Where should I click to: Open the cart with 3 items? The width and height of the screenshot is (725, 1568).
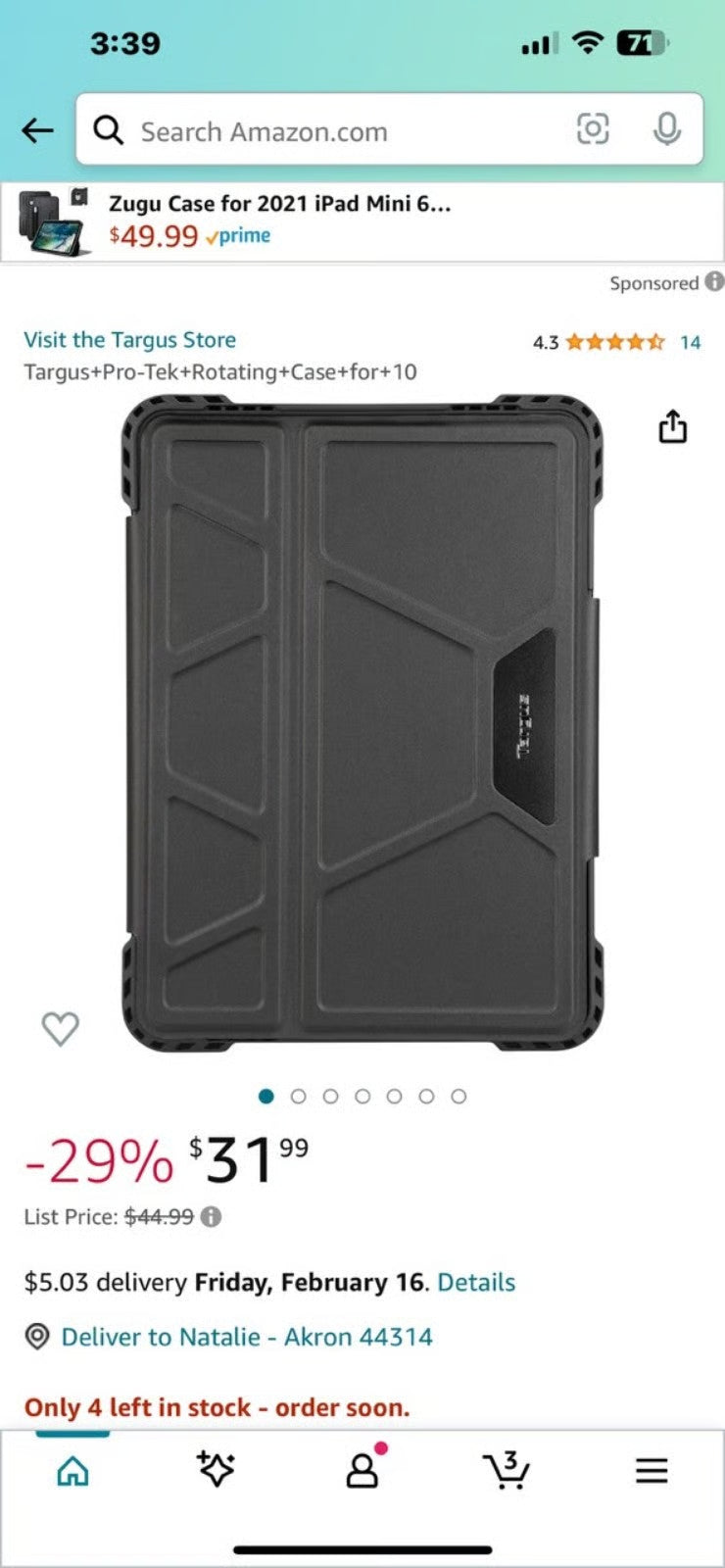pyautogui.click(x=507, y=1470)
